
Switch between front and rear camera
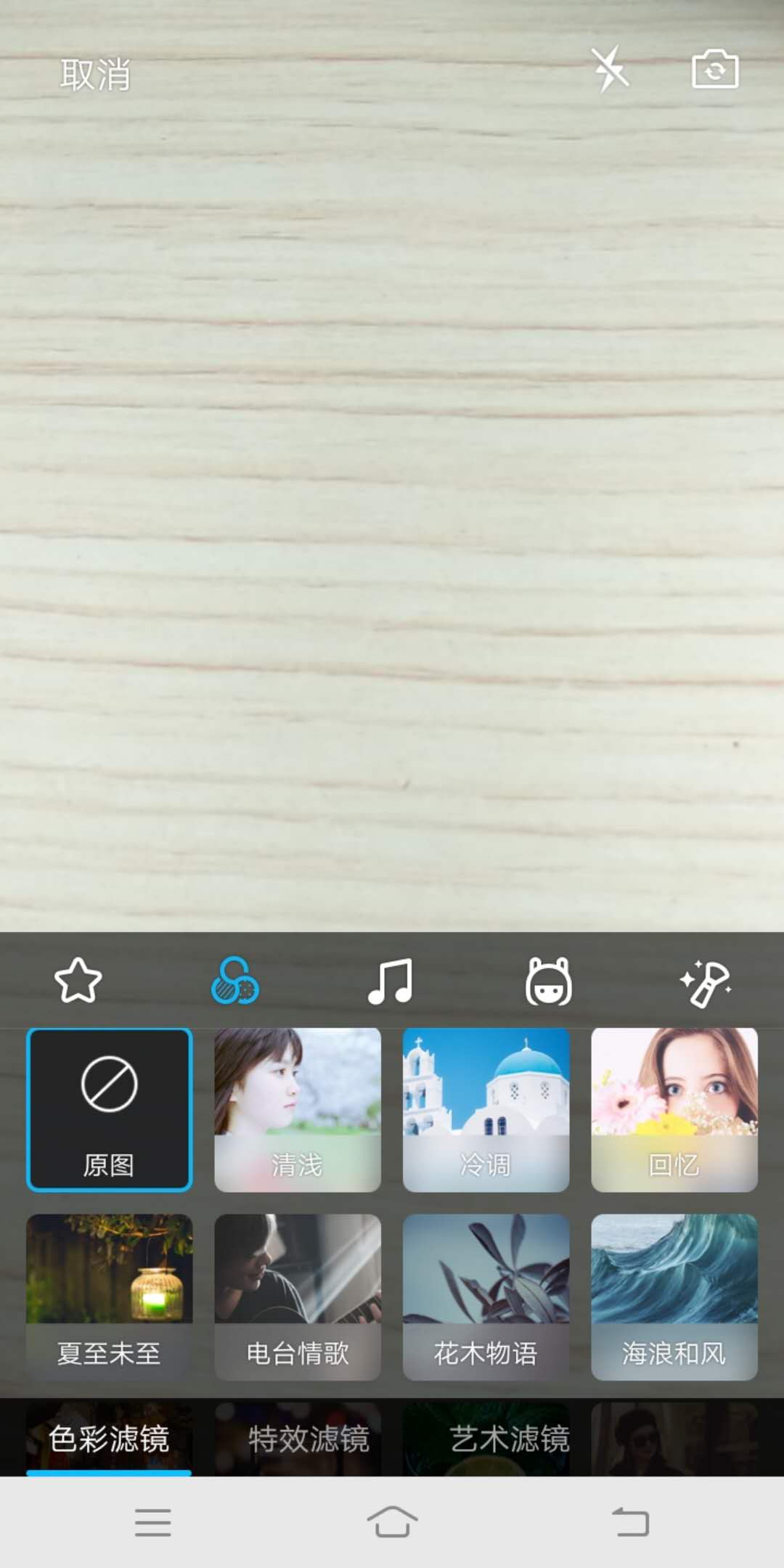[715, 70]
